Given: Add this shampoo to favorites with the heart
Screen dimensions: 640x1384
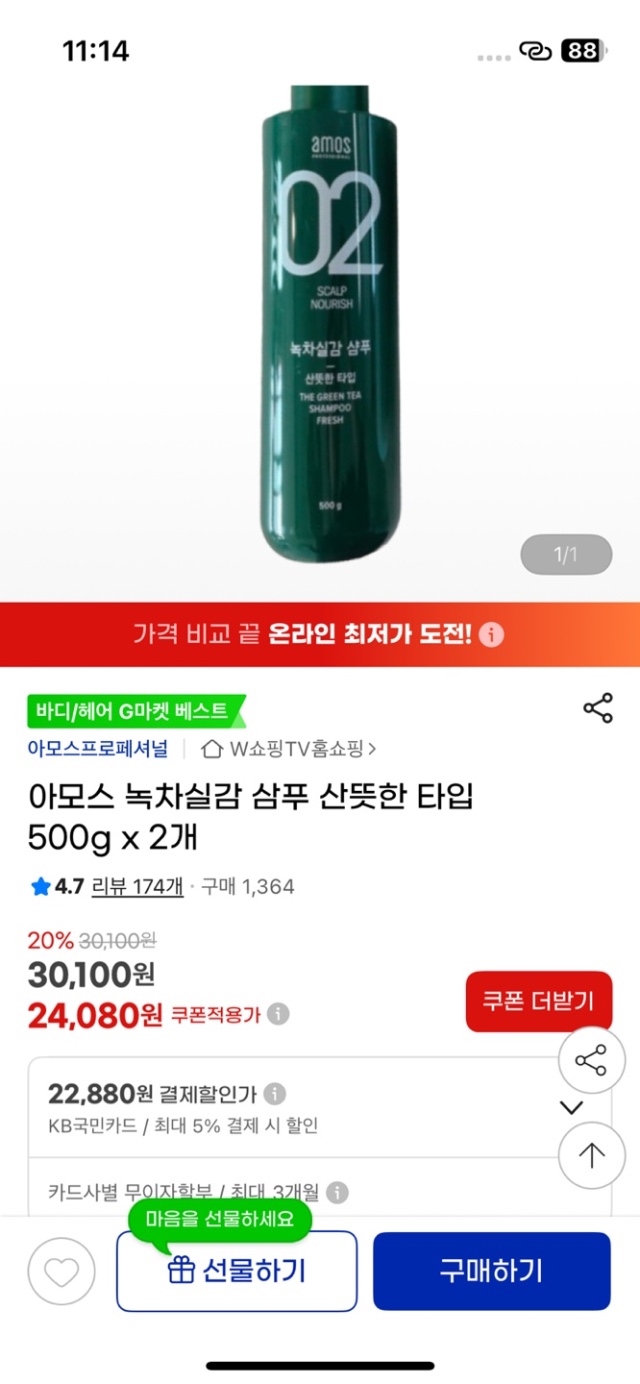Looking at the screenshot, I should pyautogui.click(x=62, y=1271).
